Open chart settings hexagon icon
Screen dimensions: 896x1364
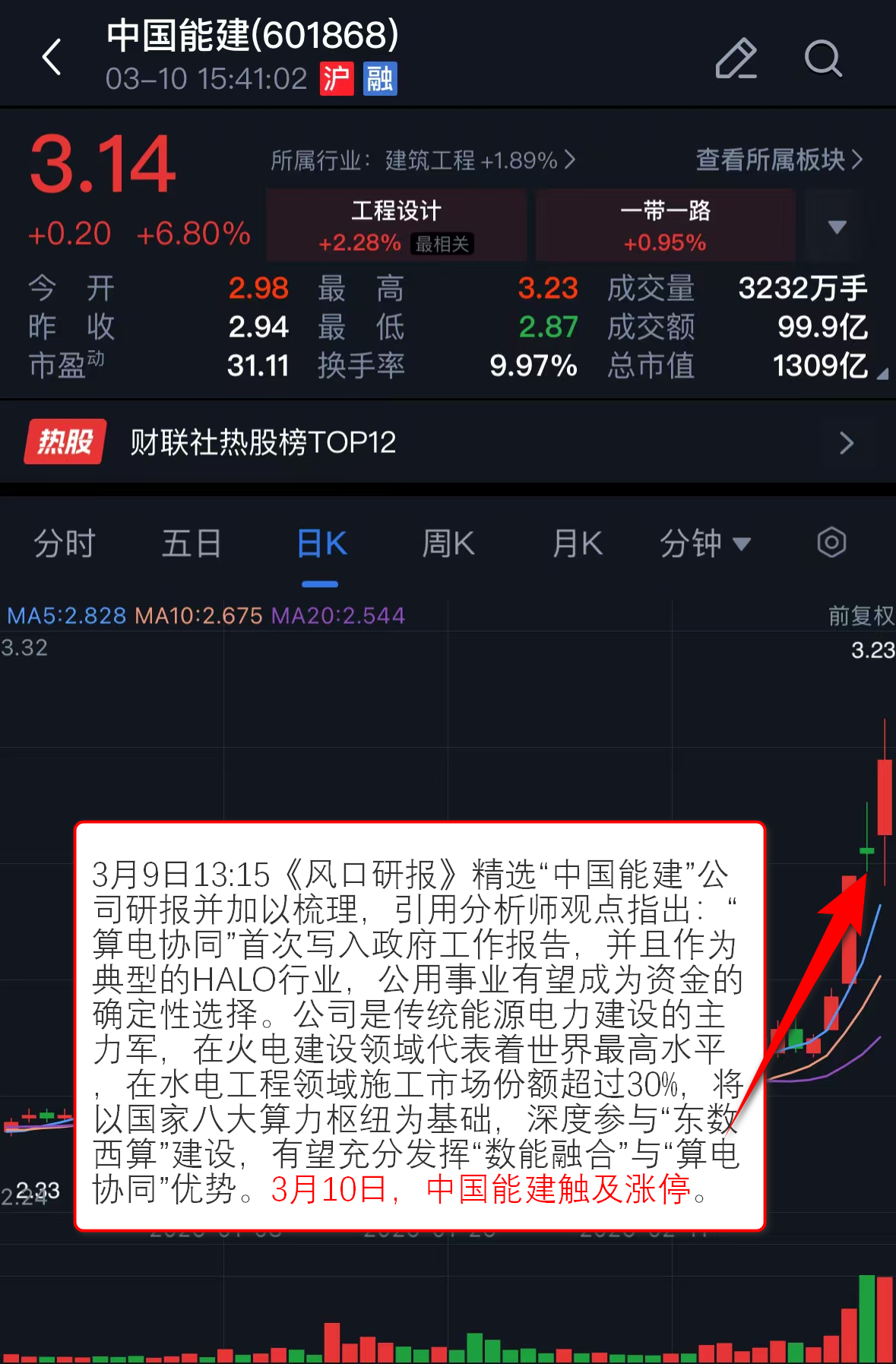click(x=831, y=543)
